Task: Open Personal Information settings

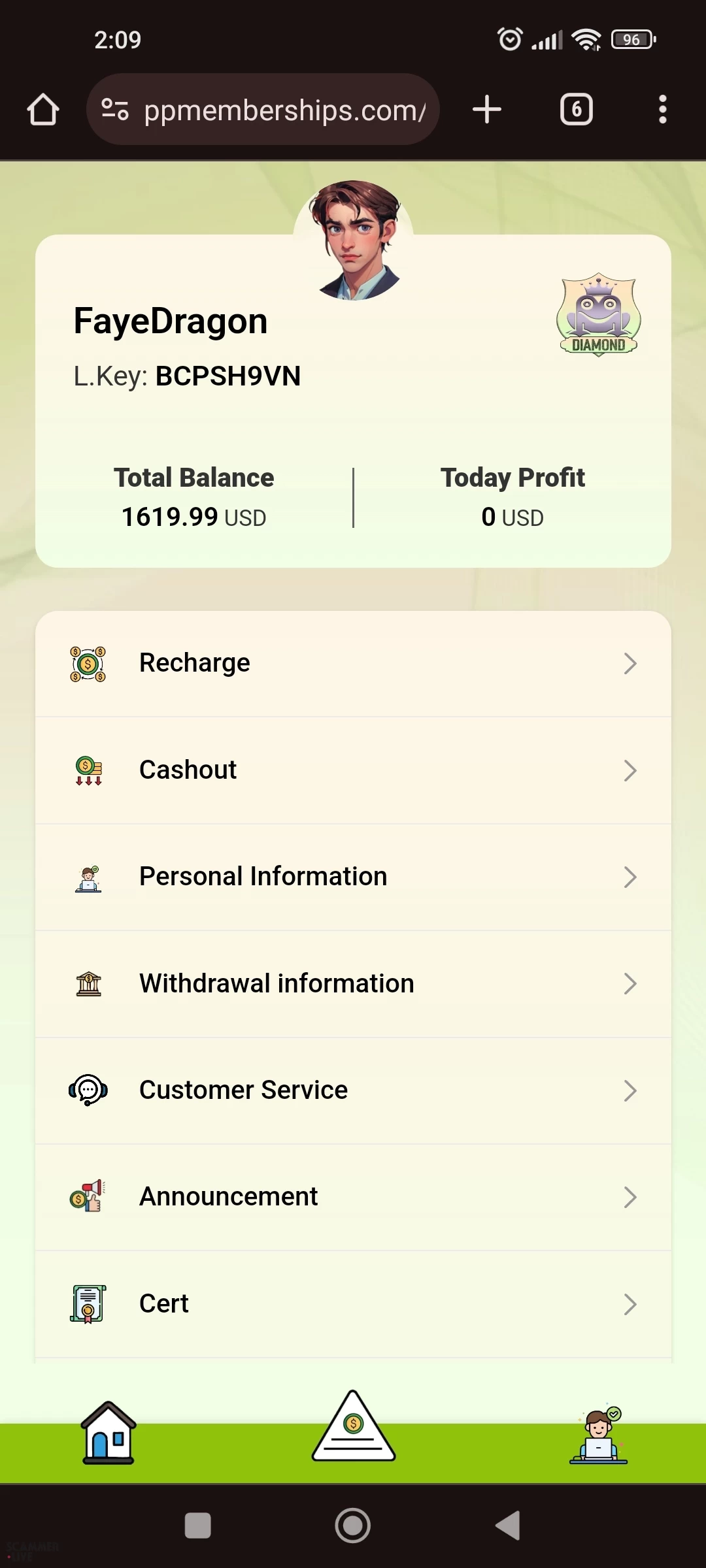Action: [353, 877]
